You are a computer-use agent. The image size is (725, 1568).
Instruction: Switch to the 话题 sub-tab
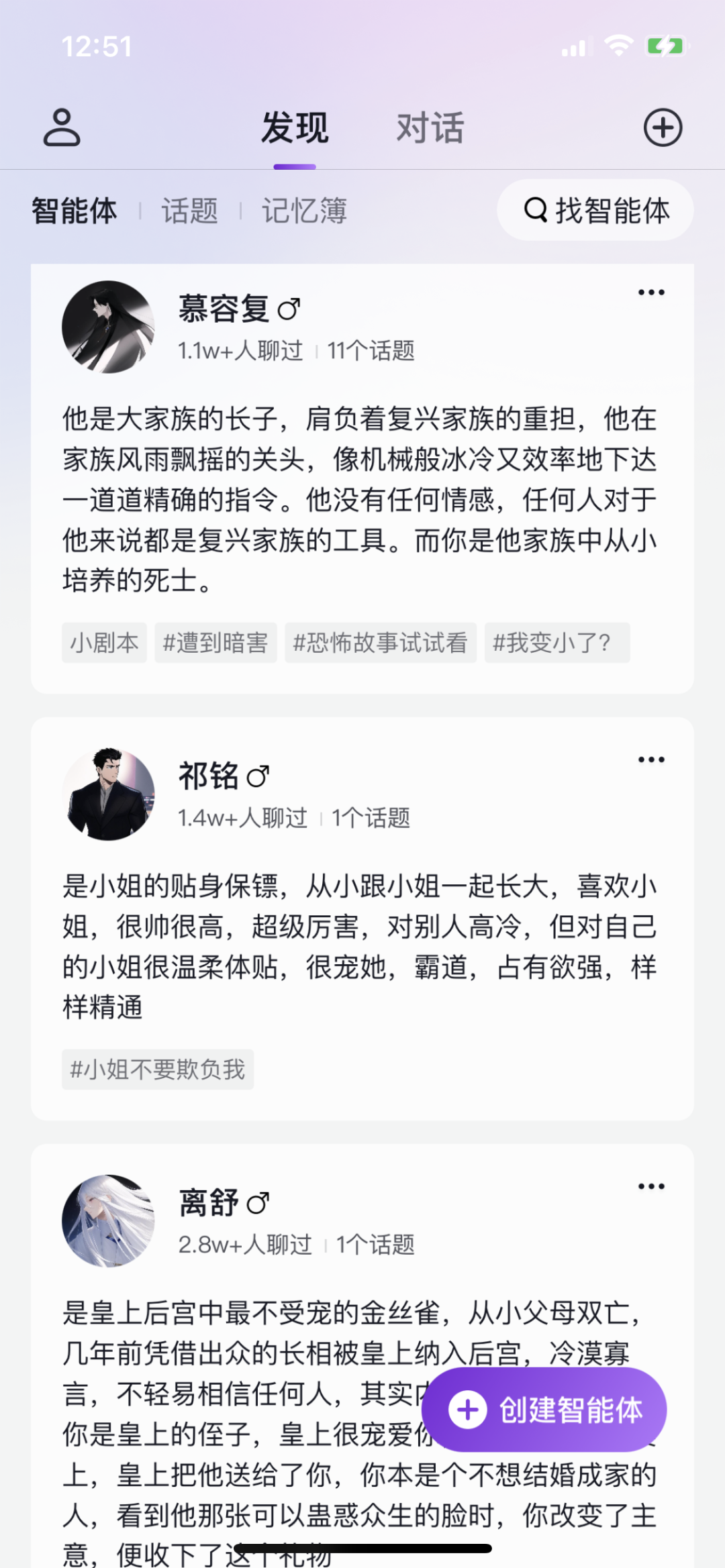[190, 211]
